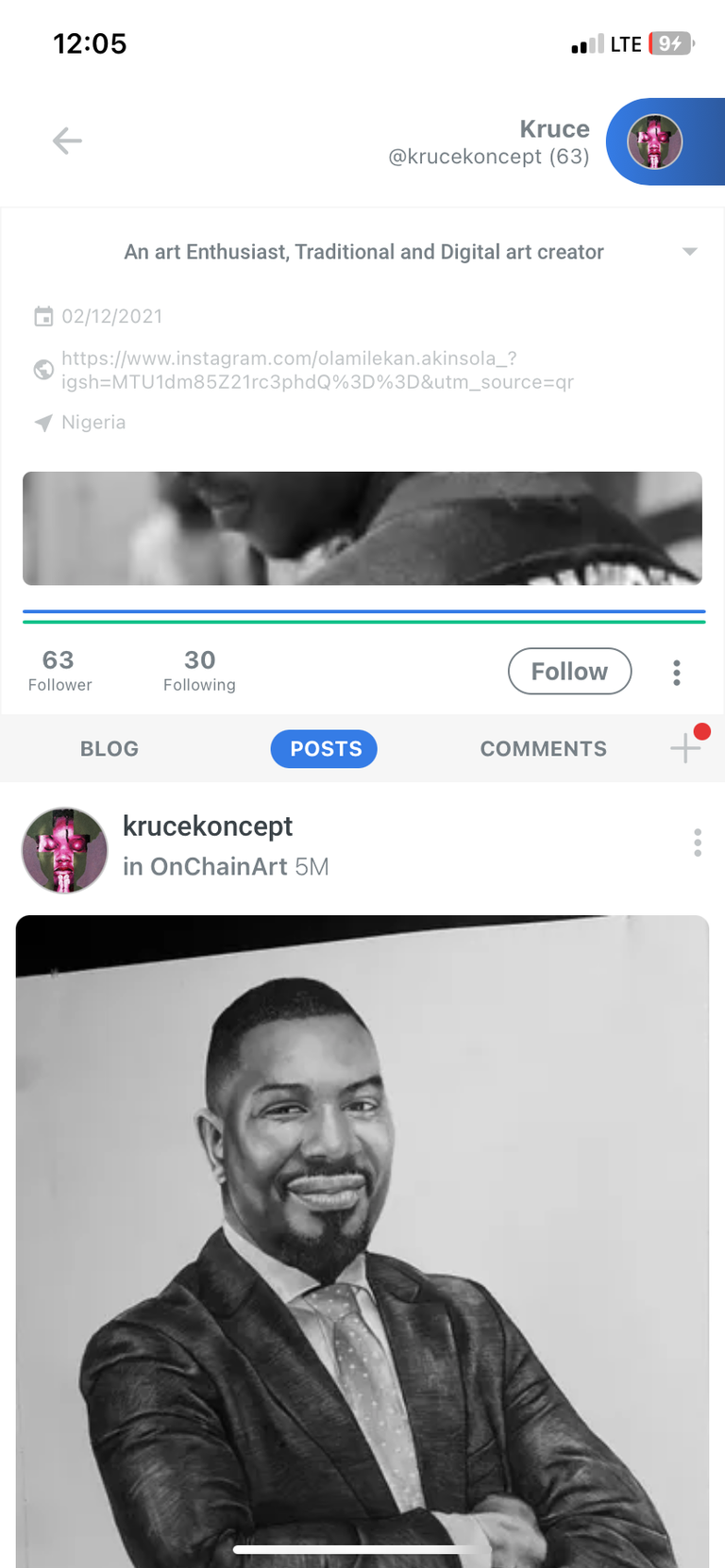Follow krucekoncept
Image resolution: width=725 pixels, height=1568 pixels.
click(x=569, y=671)
